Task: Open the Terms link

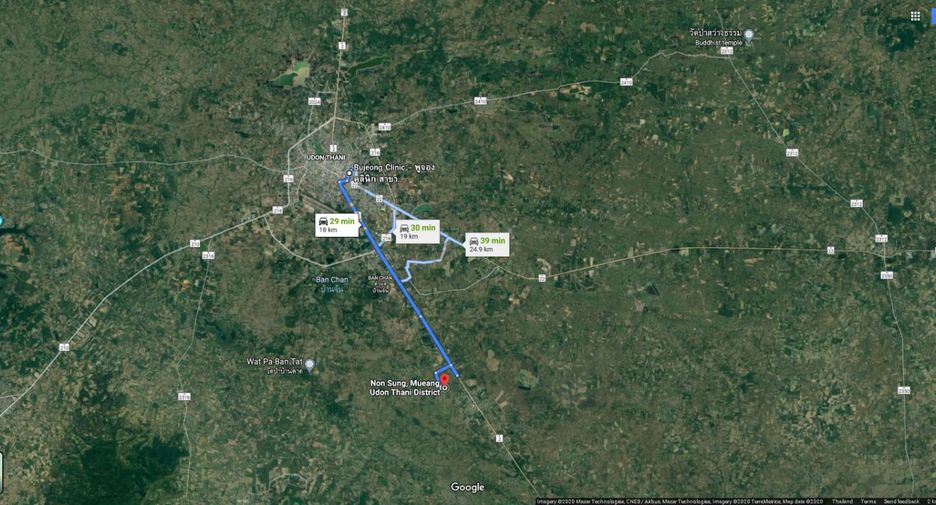Action: point(868,501)
